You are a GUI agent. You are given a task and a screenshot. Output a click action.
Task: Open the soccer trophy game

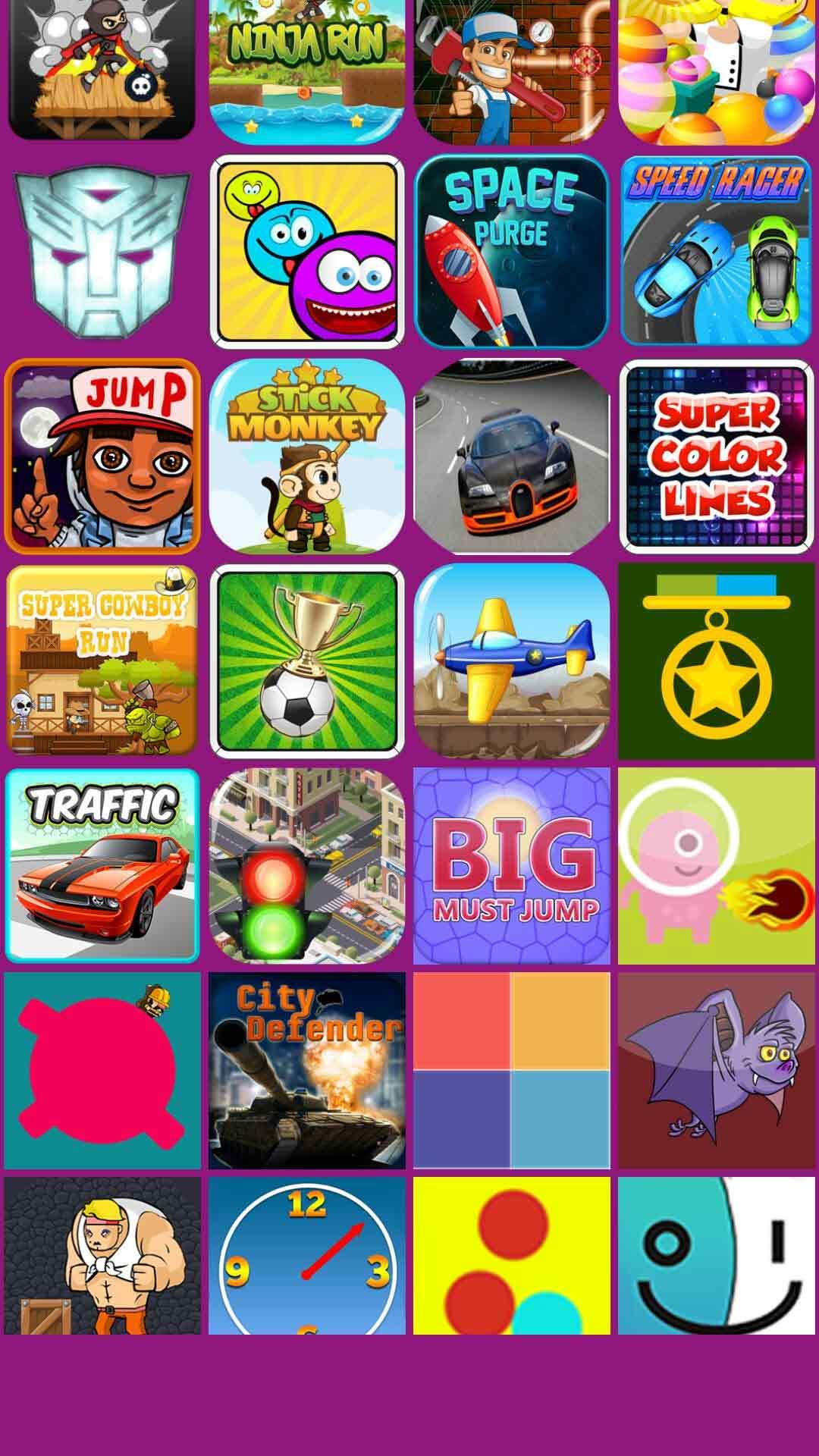click(306, 660)
